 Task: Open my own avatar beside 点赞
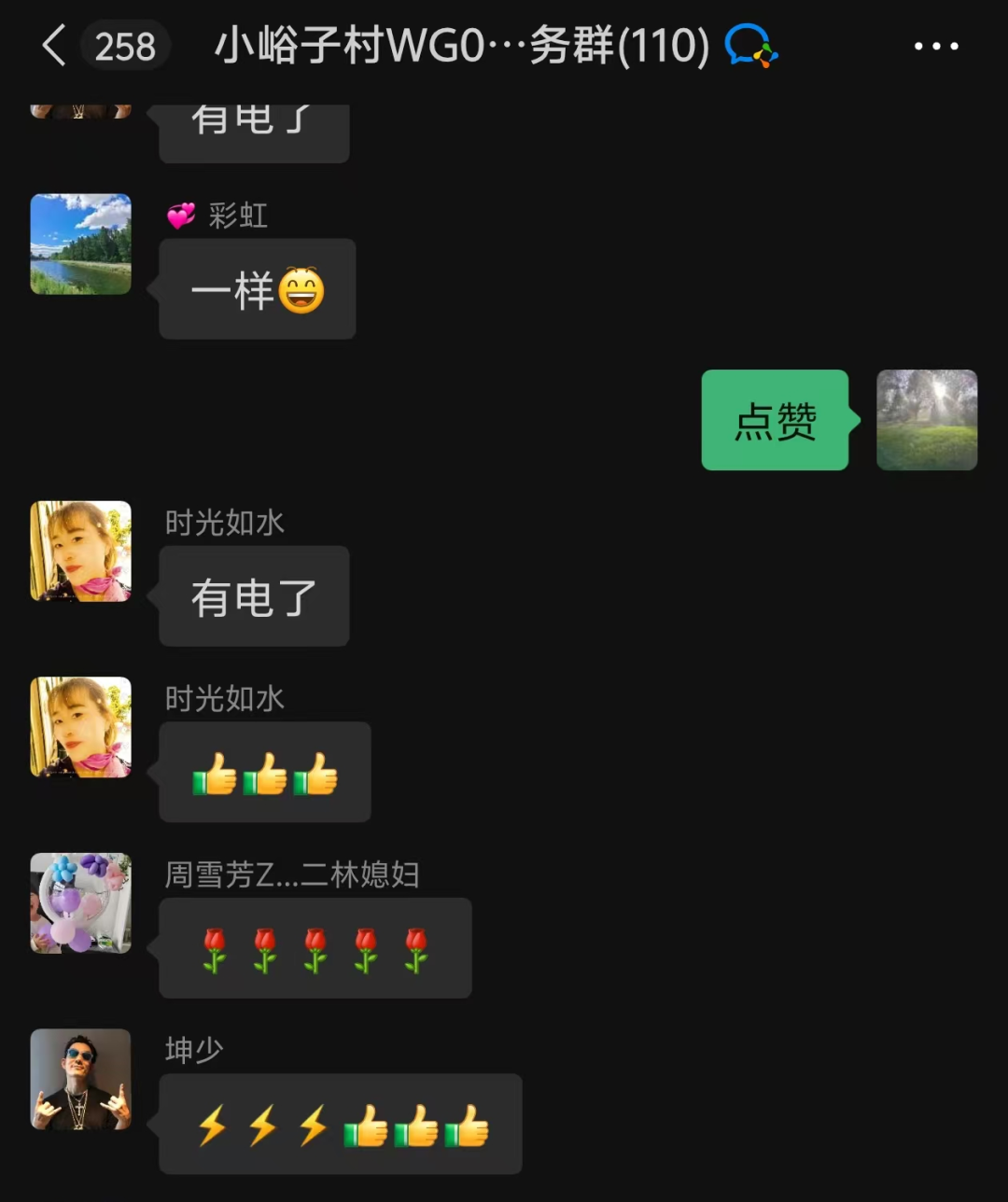click(926, 420)
